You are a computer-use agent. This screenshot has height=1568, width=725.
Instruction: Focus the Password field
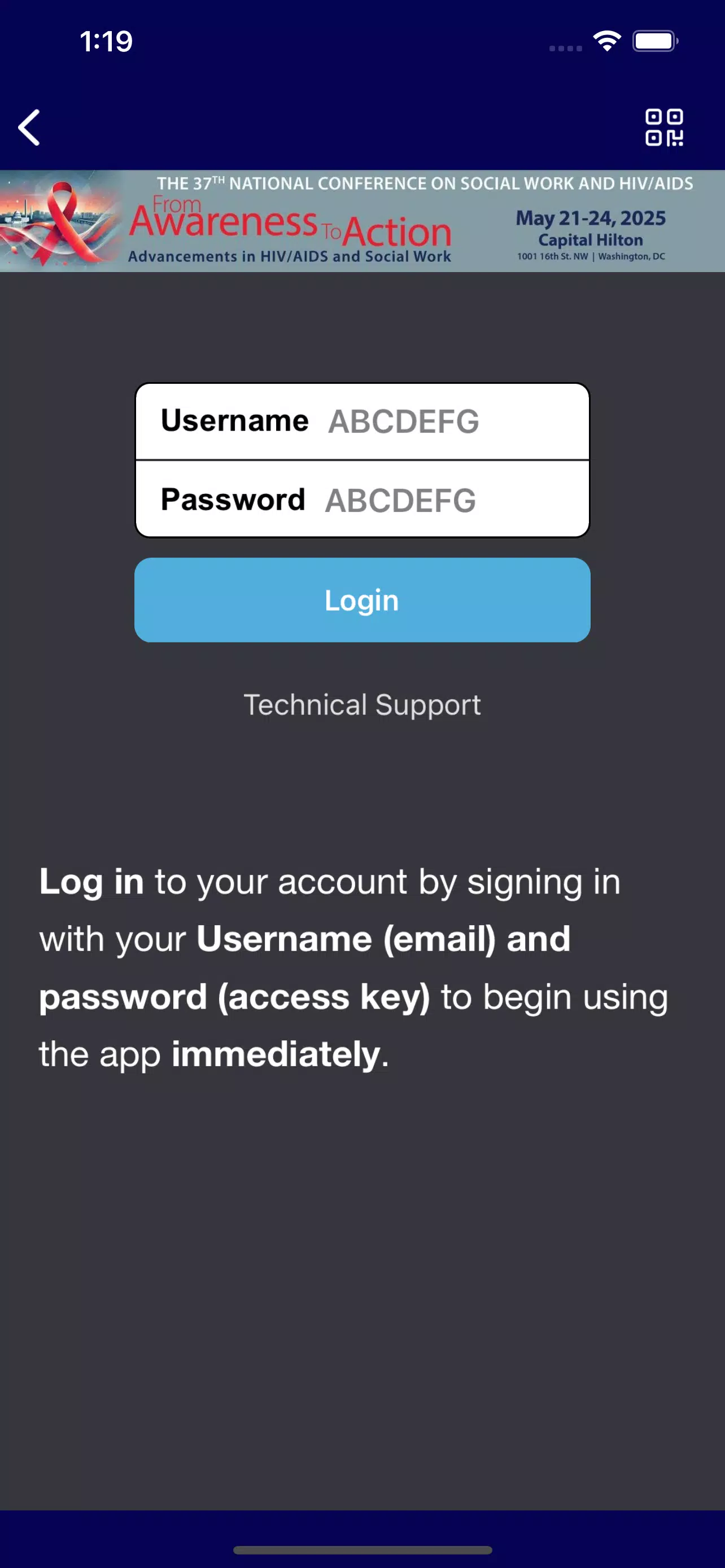(362, 499)
